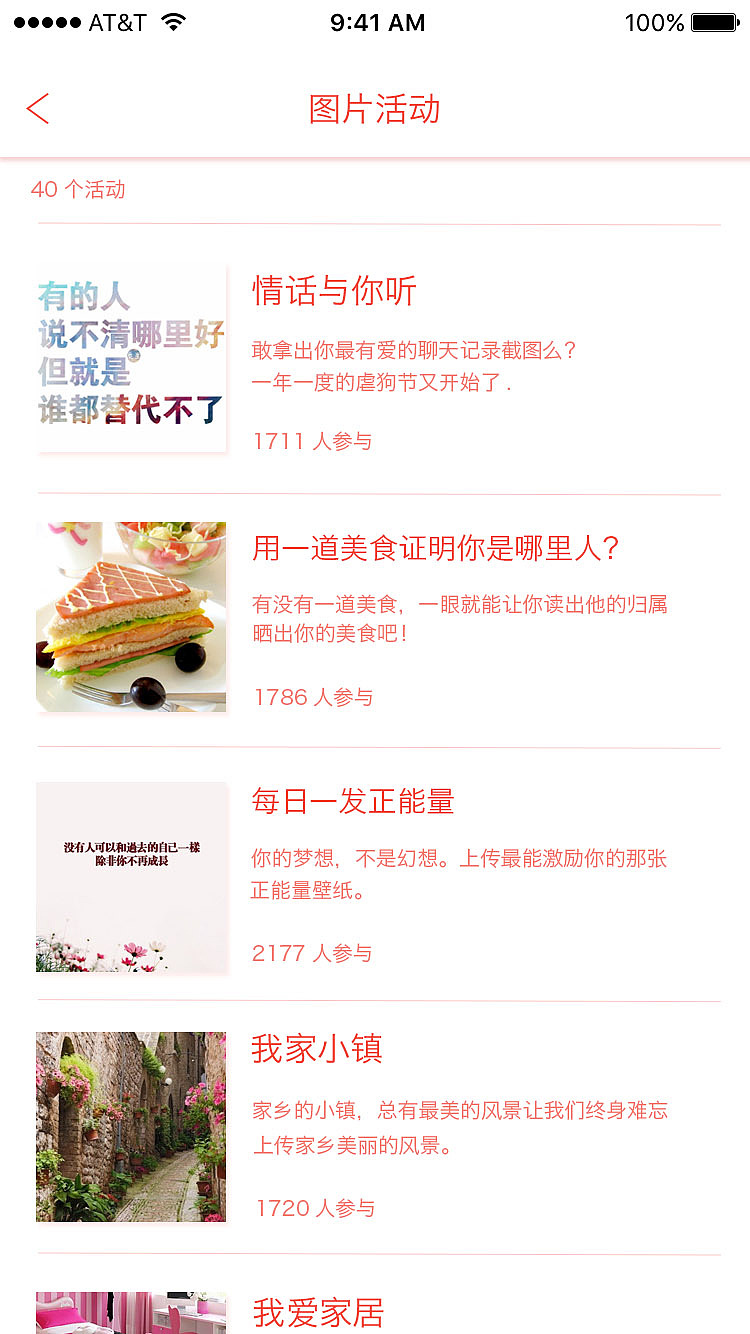Open the 我家小镇 activity
The height and width of the screenshot is (1334, 750).
point(316,1051)
